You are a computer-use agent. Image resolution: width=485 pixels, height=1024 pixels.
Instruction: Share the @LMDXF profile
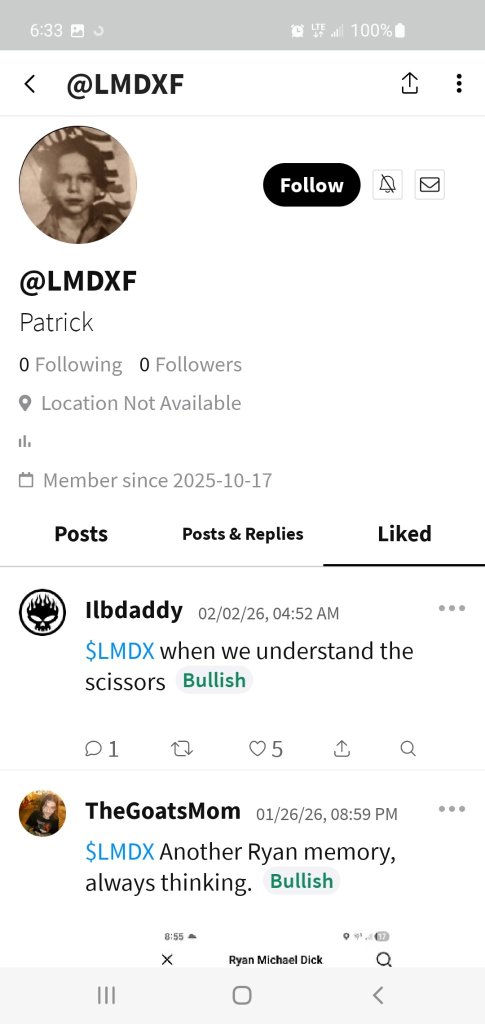409,84
